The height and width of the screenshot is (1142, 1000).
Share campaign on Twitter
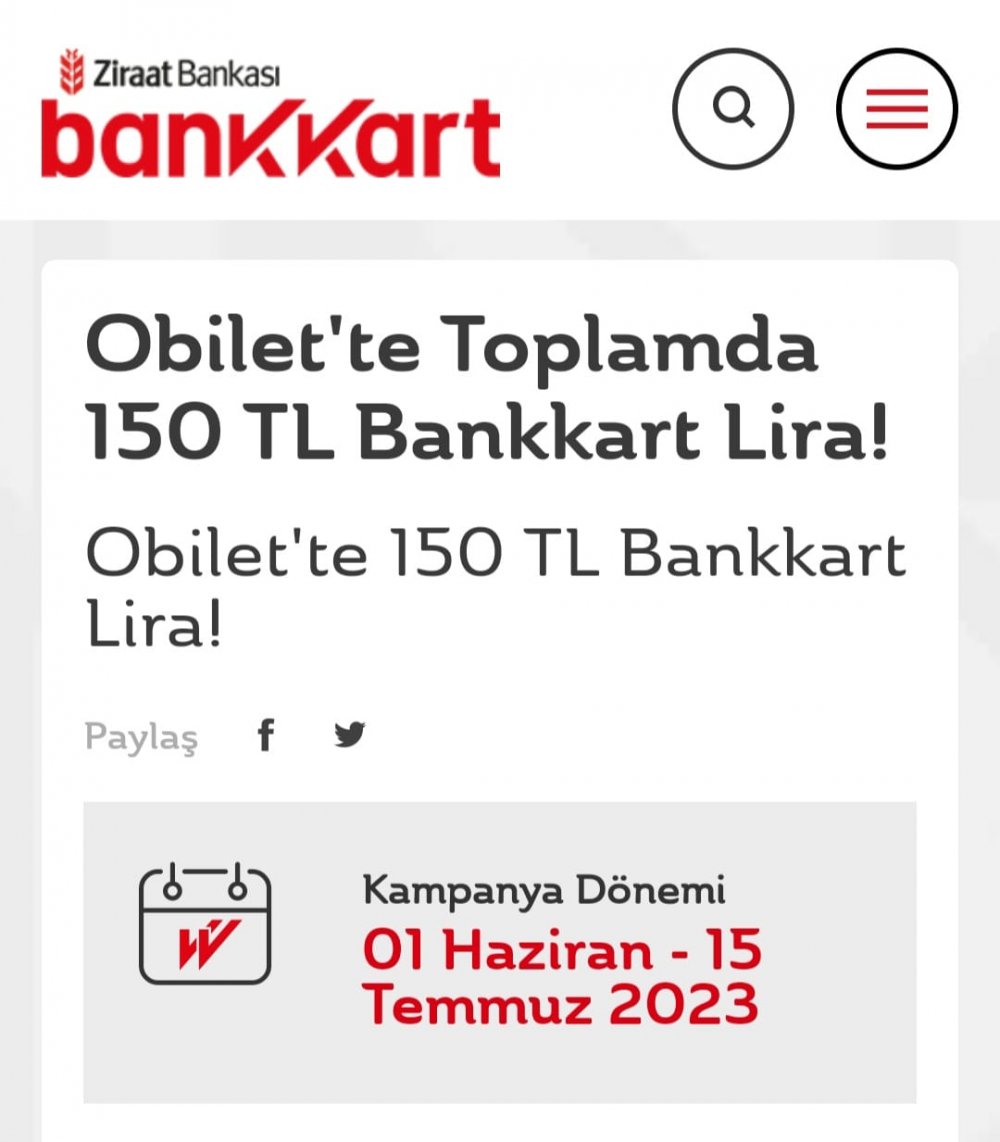click(349, 737)
